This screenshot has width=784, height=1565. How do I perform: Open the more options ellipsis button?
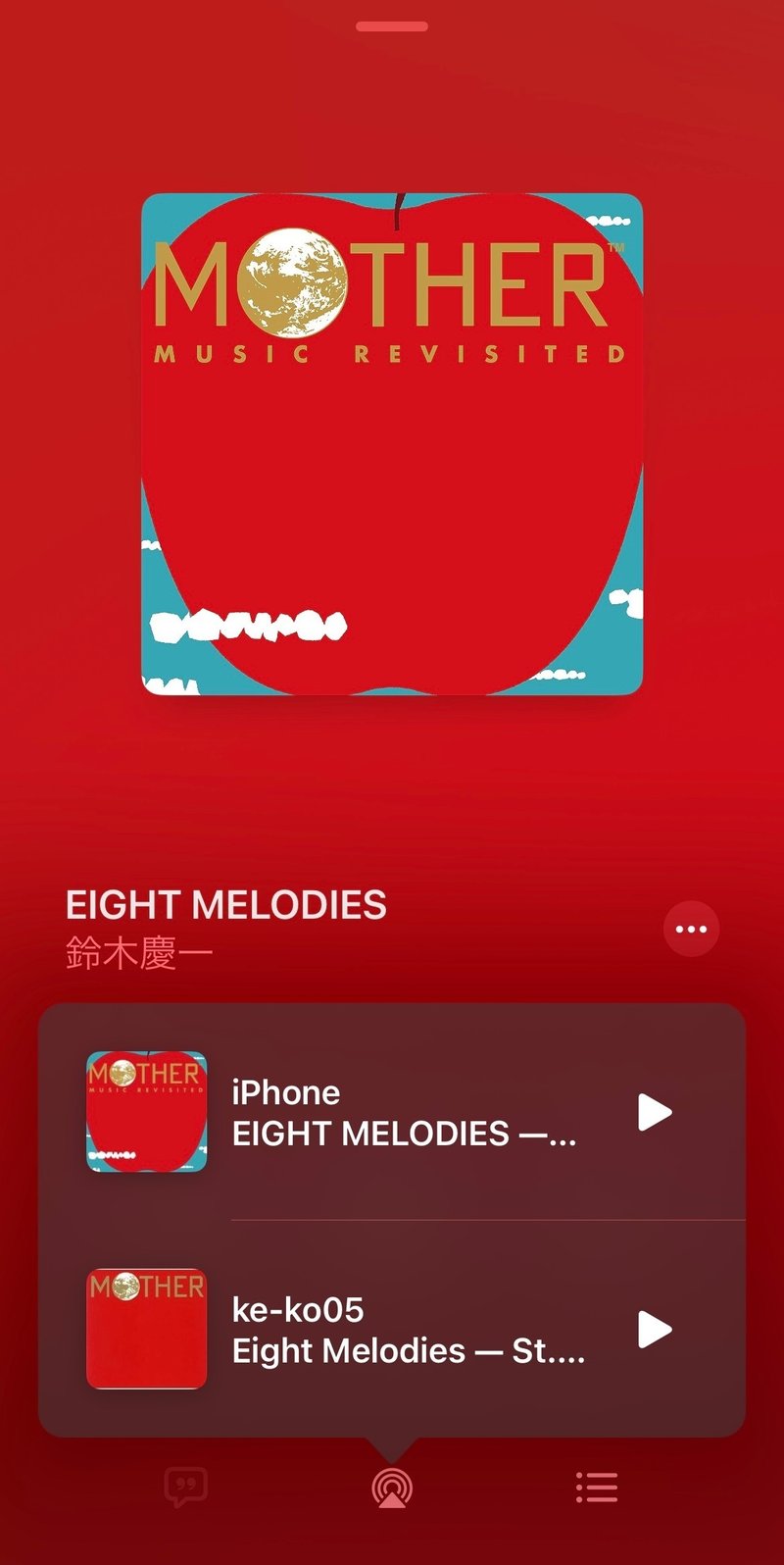(691, 929)
